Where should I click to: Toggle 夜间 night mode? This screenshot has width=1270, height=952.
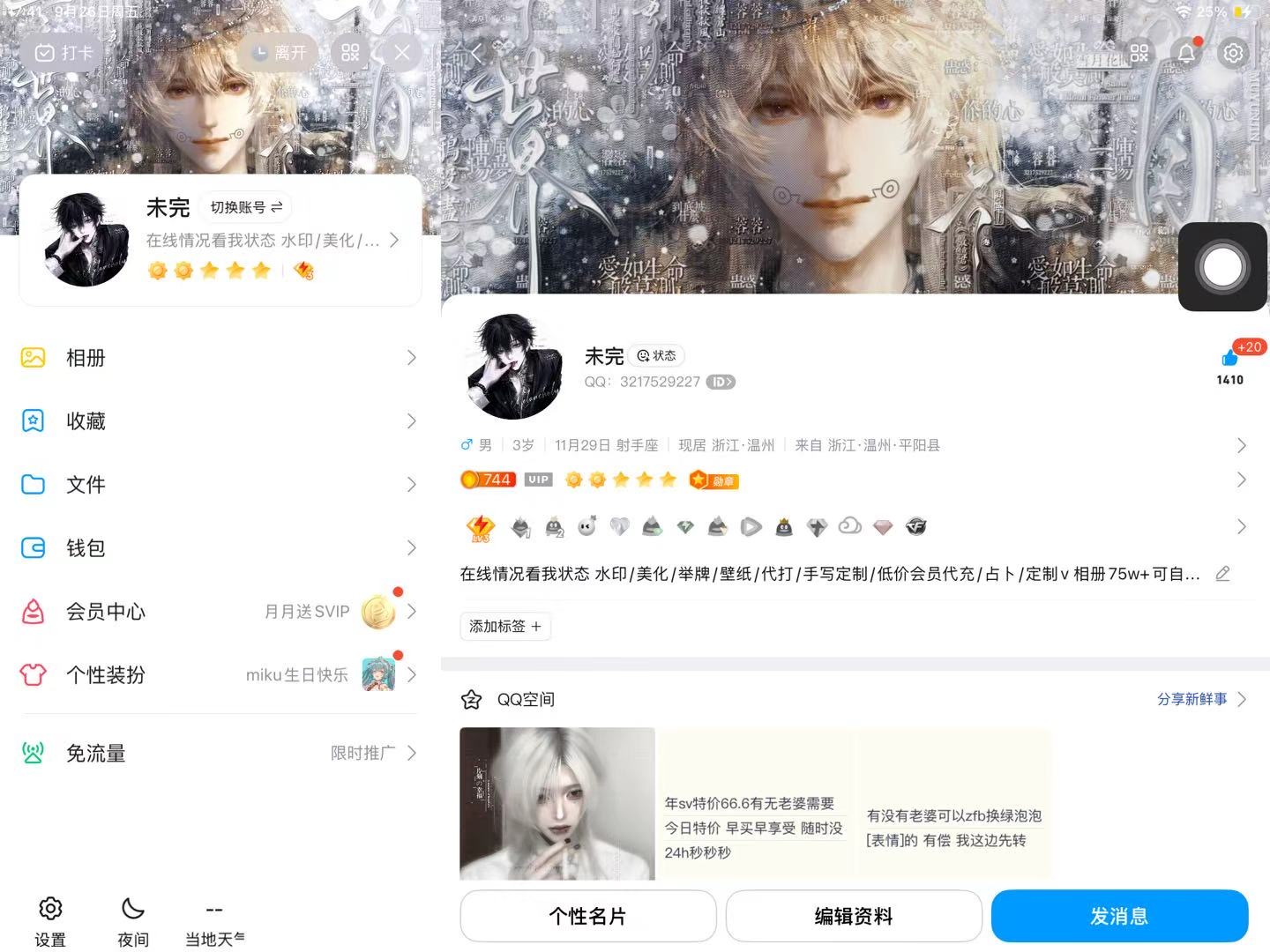point(133,921)
